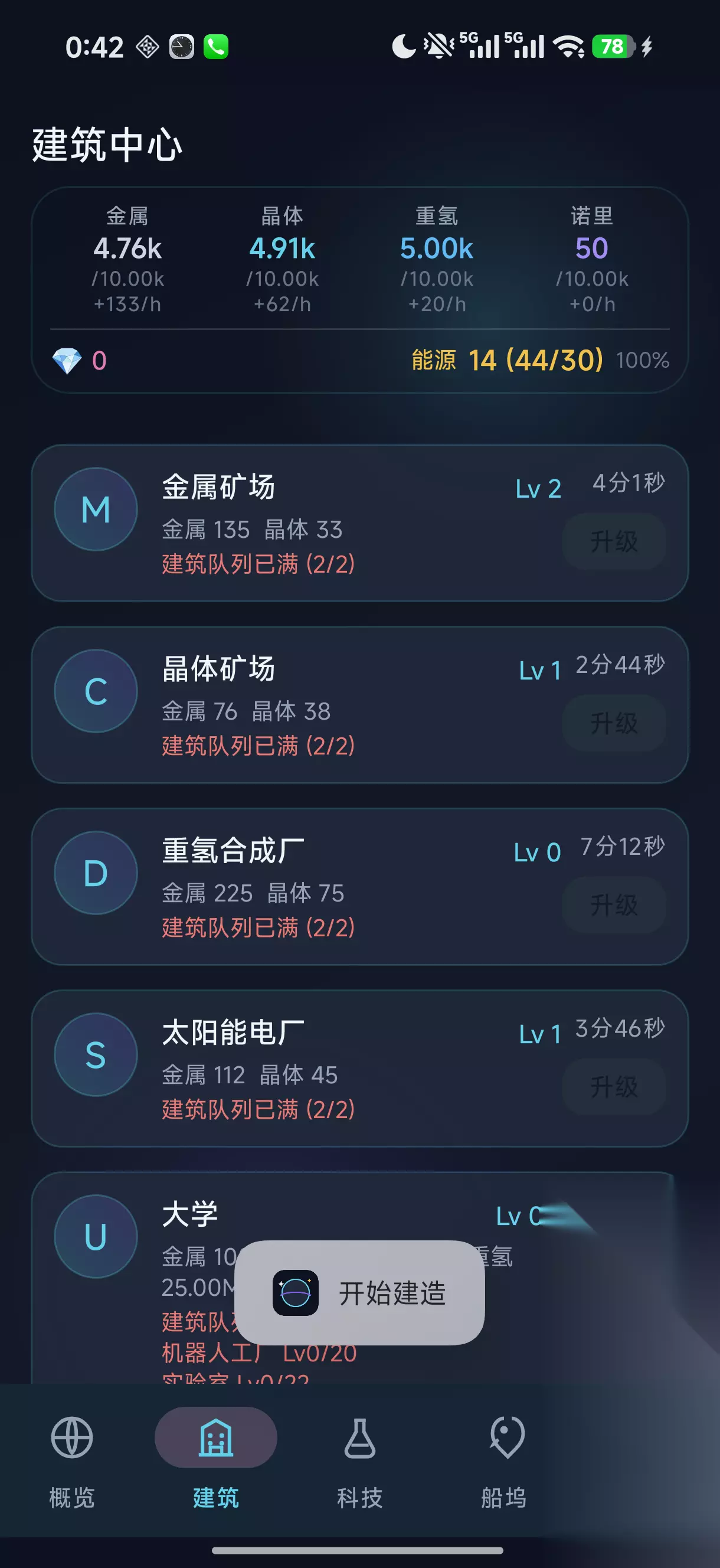This screenshot has height=1568, width=720.
Task: Open the 大学 building card
Action: pyautogui.click(x=359, y=1277)
